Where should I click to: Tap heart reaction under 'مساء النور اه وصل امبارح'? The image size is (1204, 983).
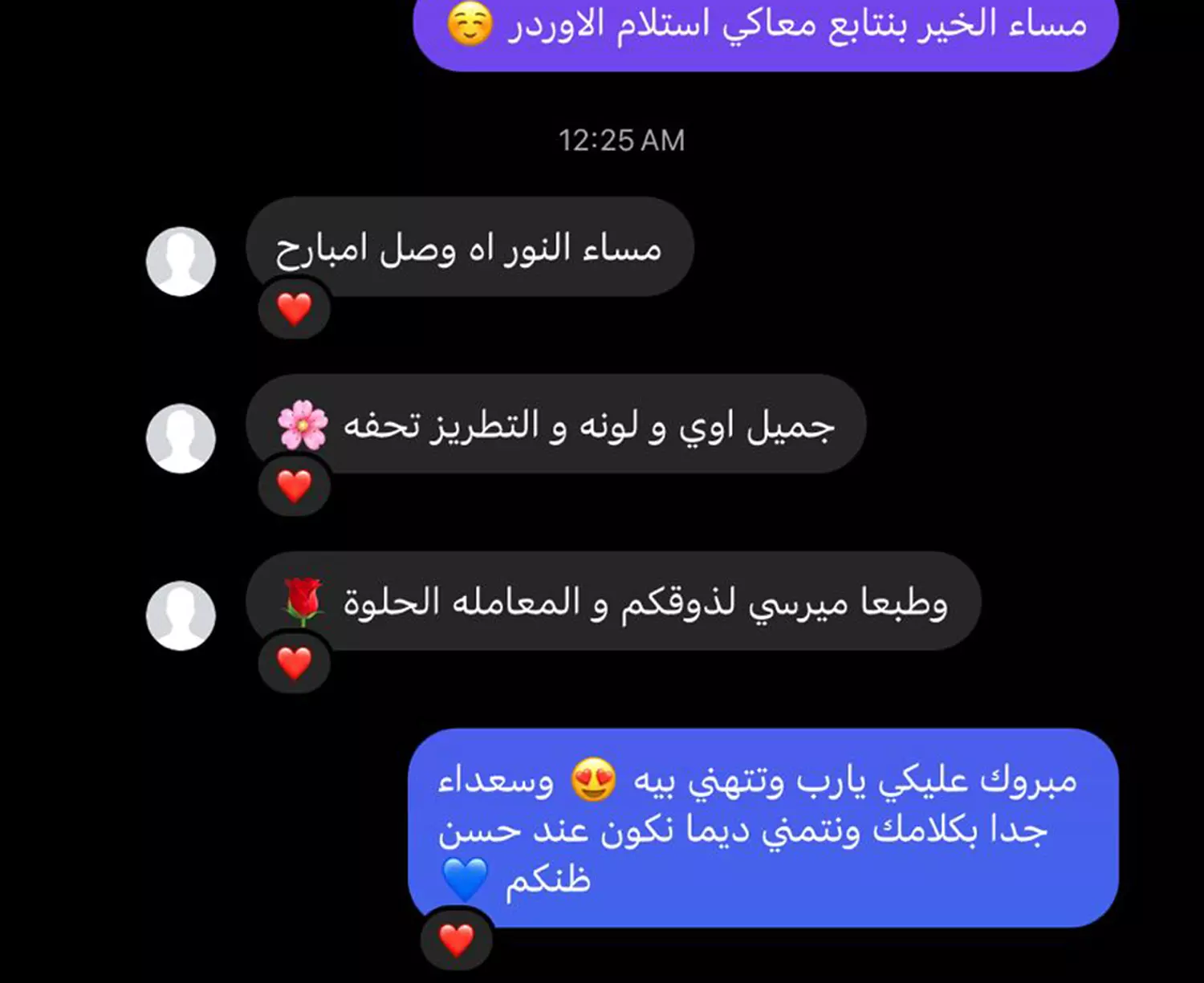pyautogui.click(x=295, y=309)
